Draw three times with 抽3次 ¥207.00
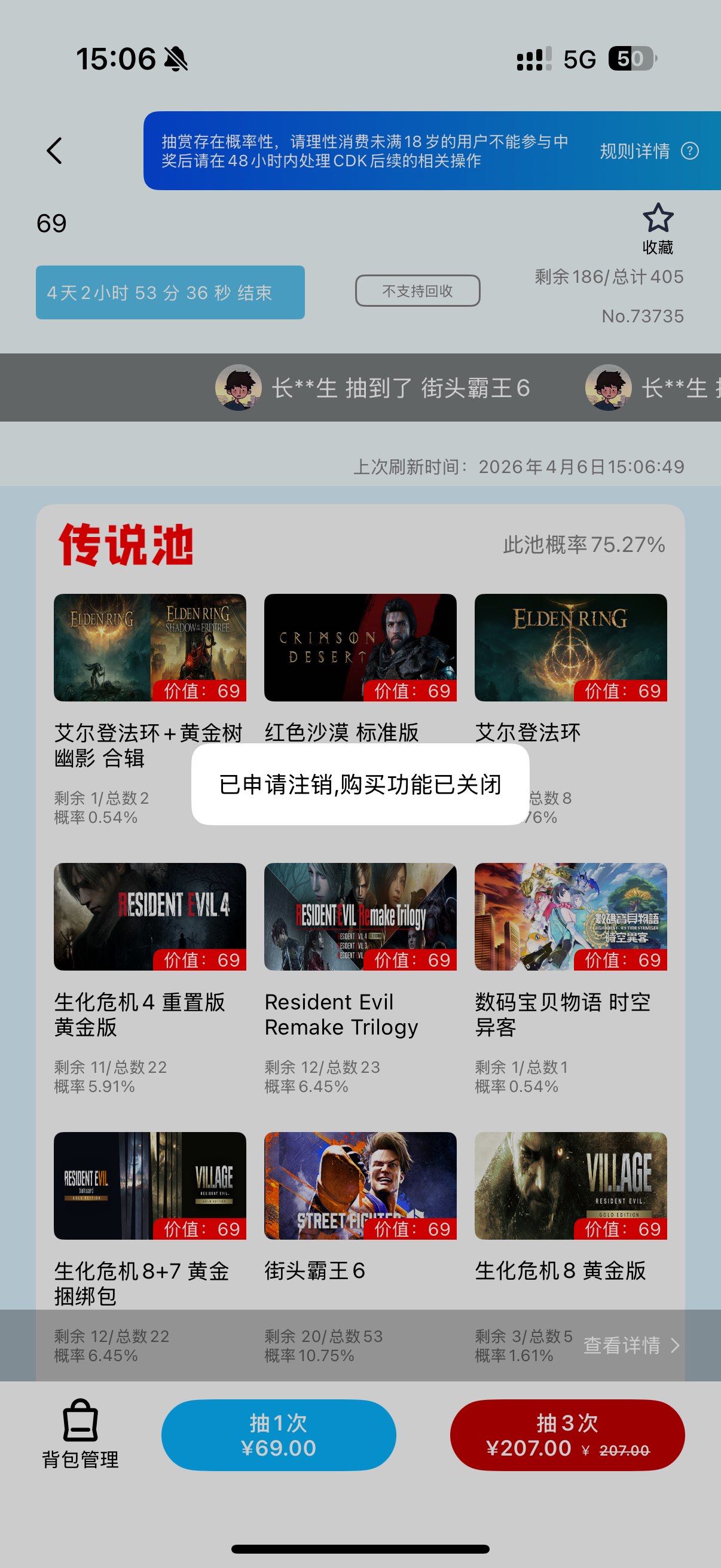The width and height of the screenshot is (721, 1568). tap(567, 1435)
